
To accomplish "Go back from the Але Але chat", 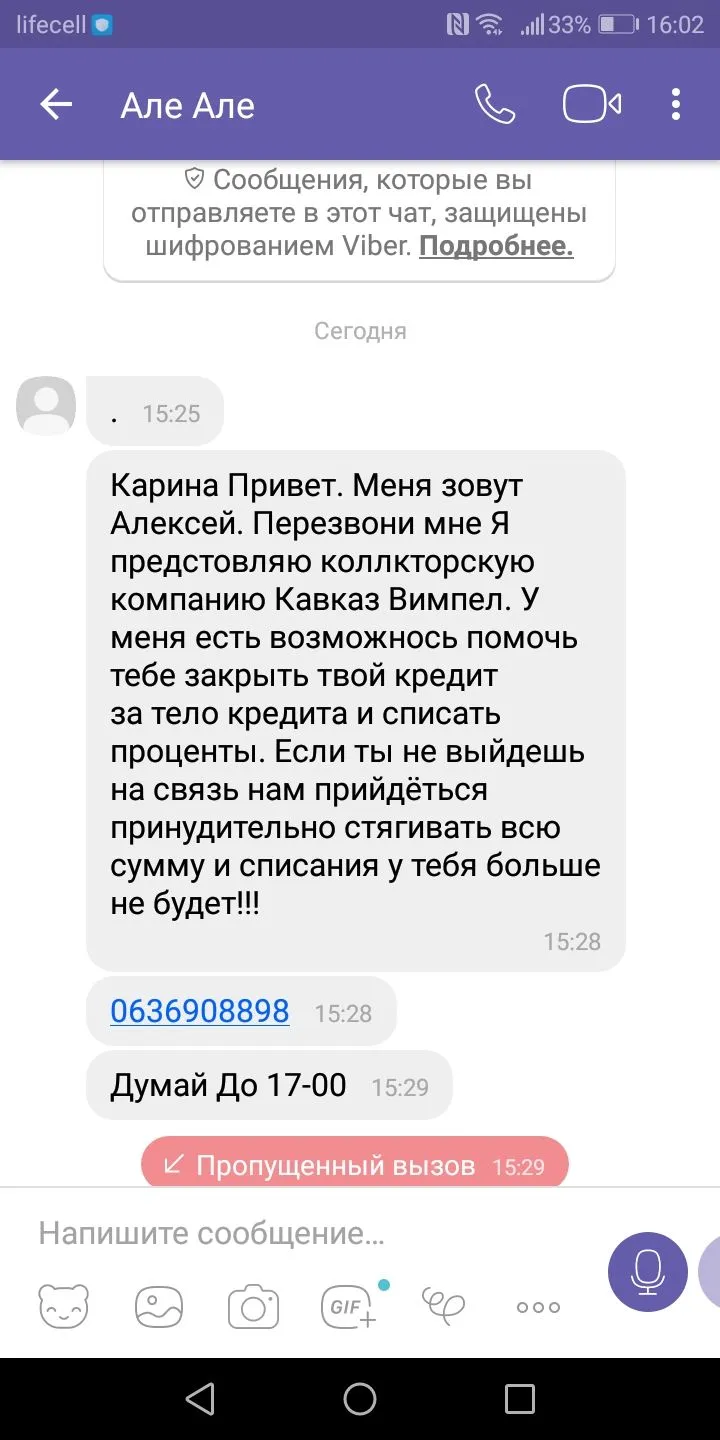I will click(x=56, y=105).
